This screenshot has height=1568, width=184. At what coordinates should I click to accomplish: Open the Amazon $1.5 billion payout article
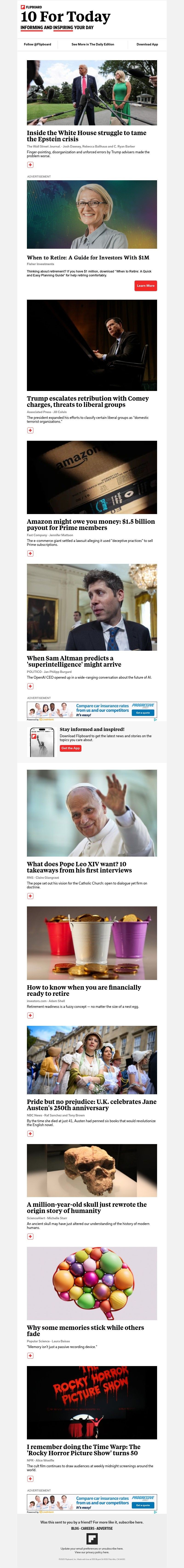tap(90, 525)
